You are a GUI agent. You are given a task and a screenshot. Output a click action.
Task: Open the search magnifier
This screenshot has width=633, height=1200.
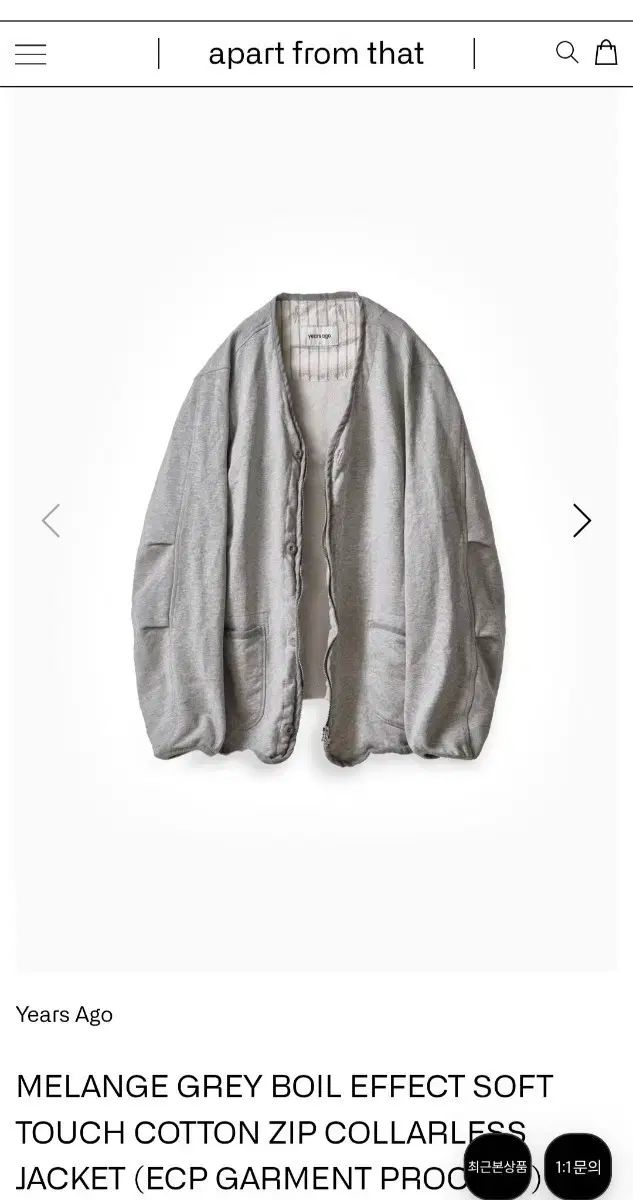pos(567,52)
